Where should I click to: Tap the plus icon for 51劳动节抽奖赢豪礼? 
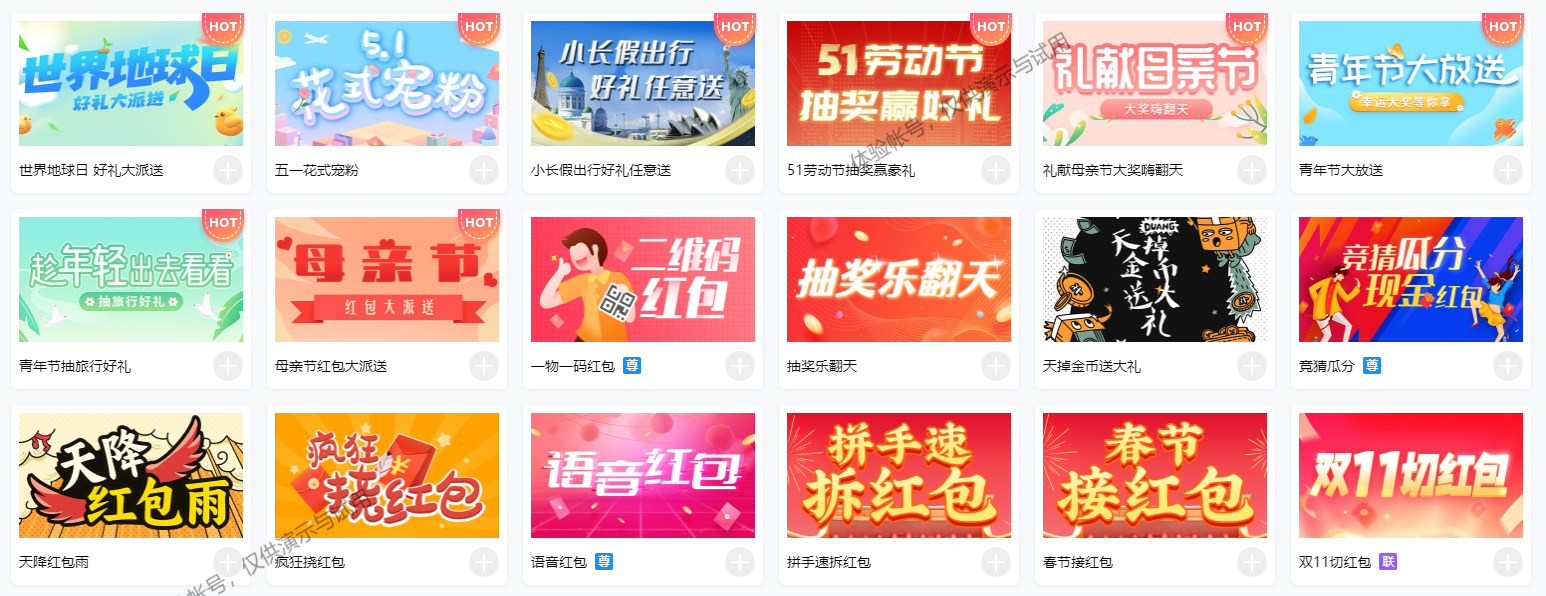coord(996,170)
